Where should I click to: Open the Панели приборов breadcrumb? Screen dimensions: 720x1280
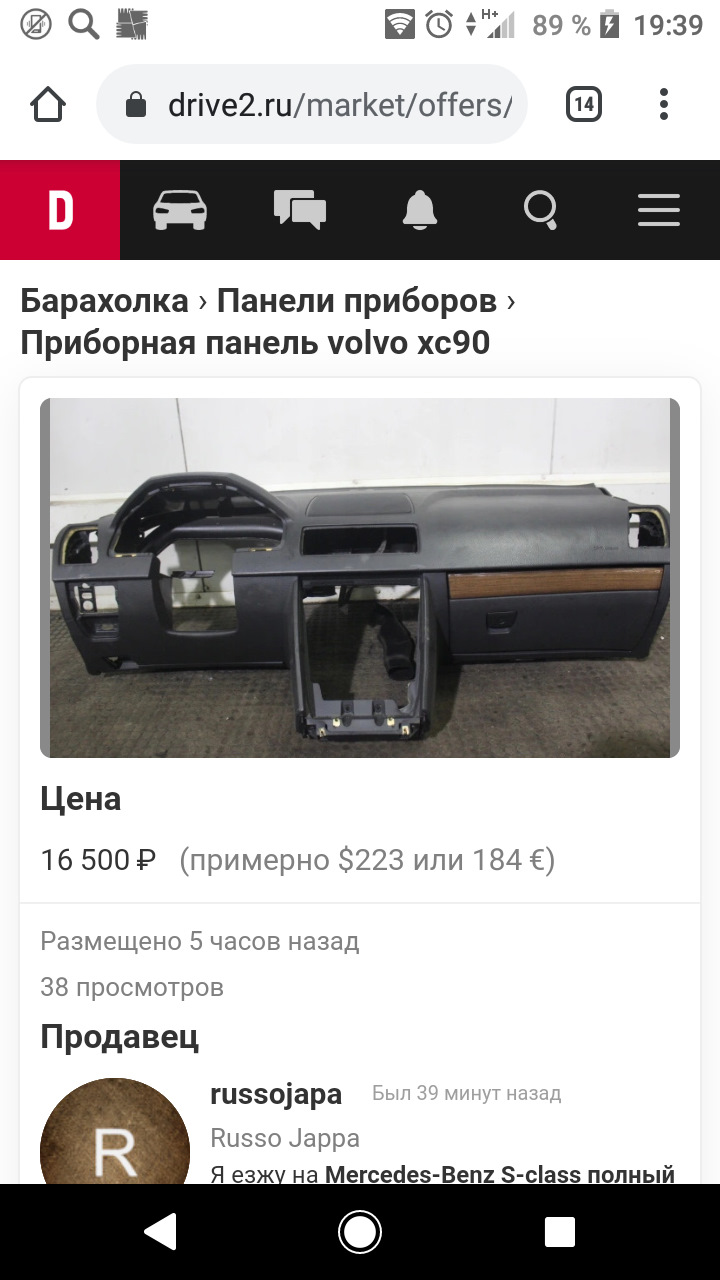point(357,300)
